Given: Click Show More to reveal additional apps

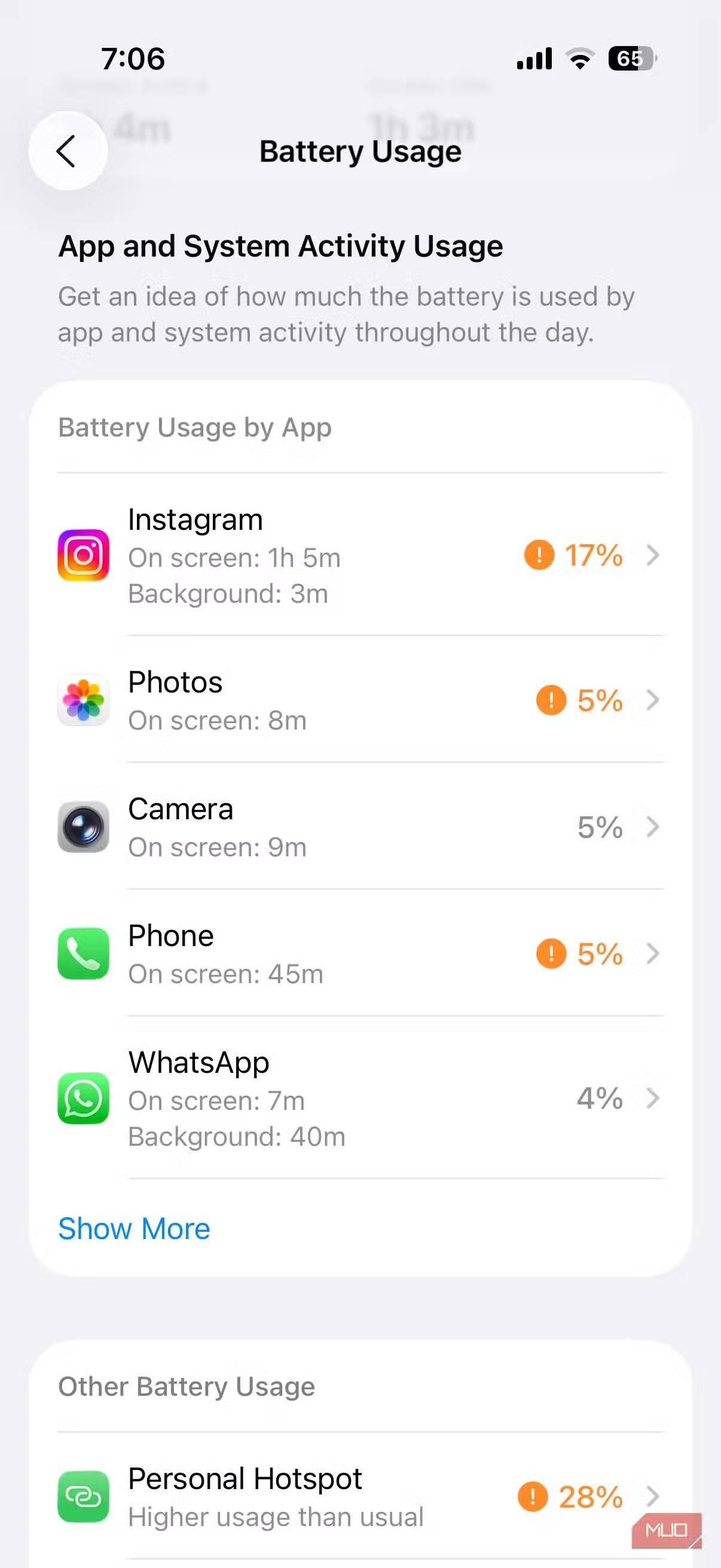Looking at the screenshot, I should [133, 1228].
